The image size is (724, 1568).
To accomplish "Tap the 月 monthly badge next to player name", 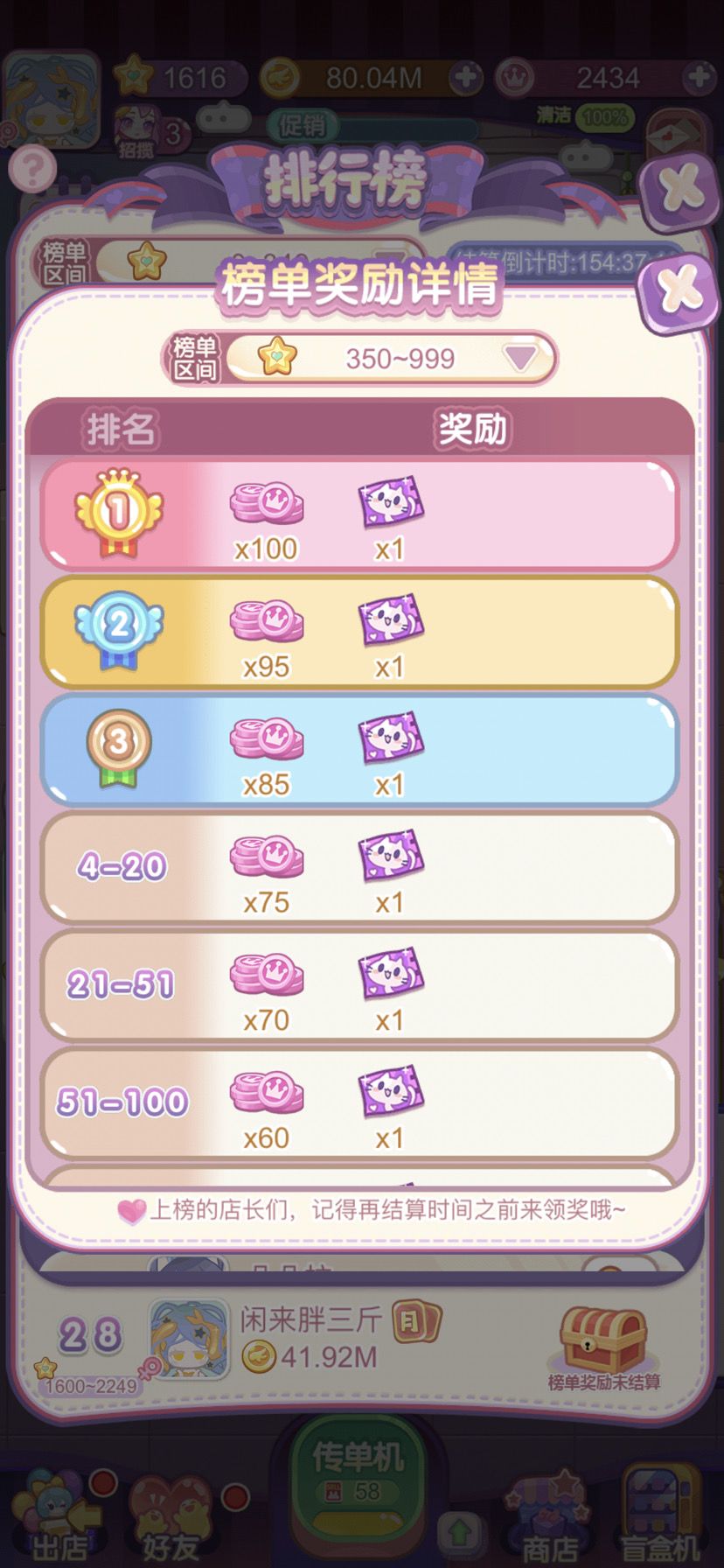I will pyautogui.click(x=407, y=1320).
